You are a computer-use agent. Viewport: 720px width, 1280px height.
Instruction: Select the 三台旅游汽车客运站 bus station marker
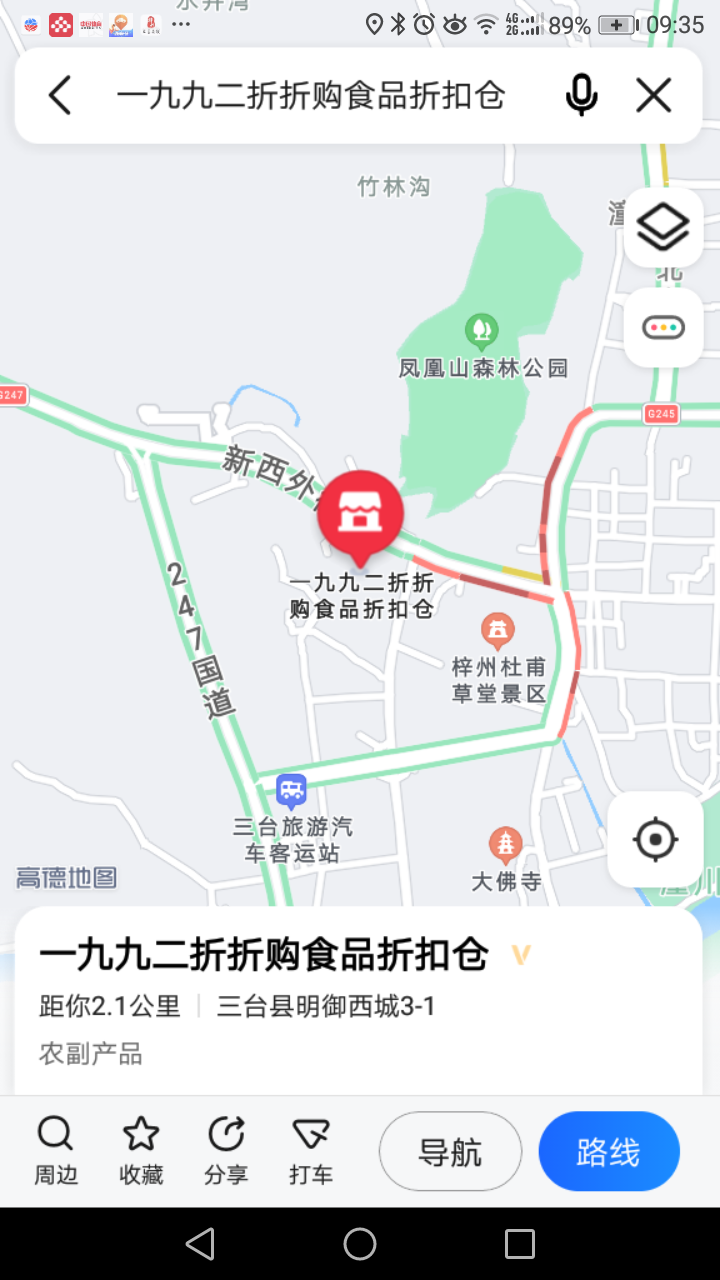pyautogui.click(x=291, y=792)
